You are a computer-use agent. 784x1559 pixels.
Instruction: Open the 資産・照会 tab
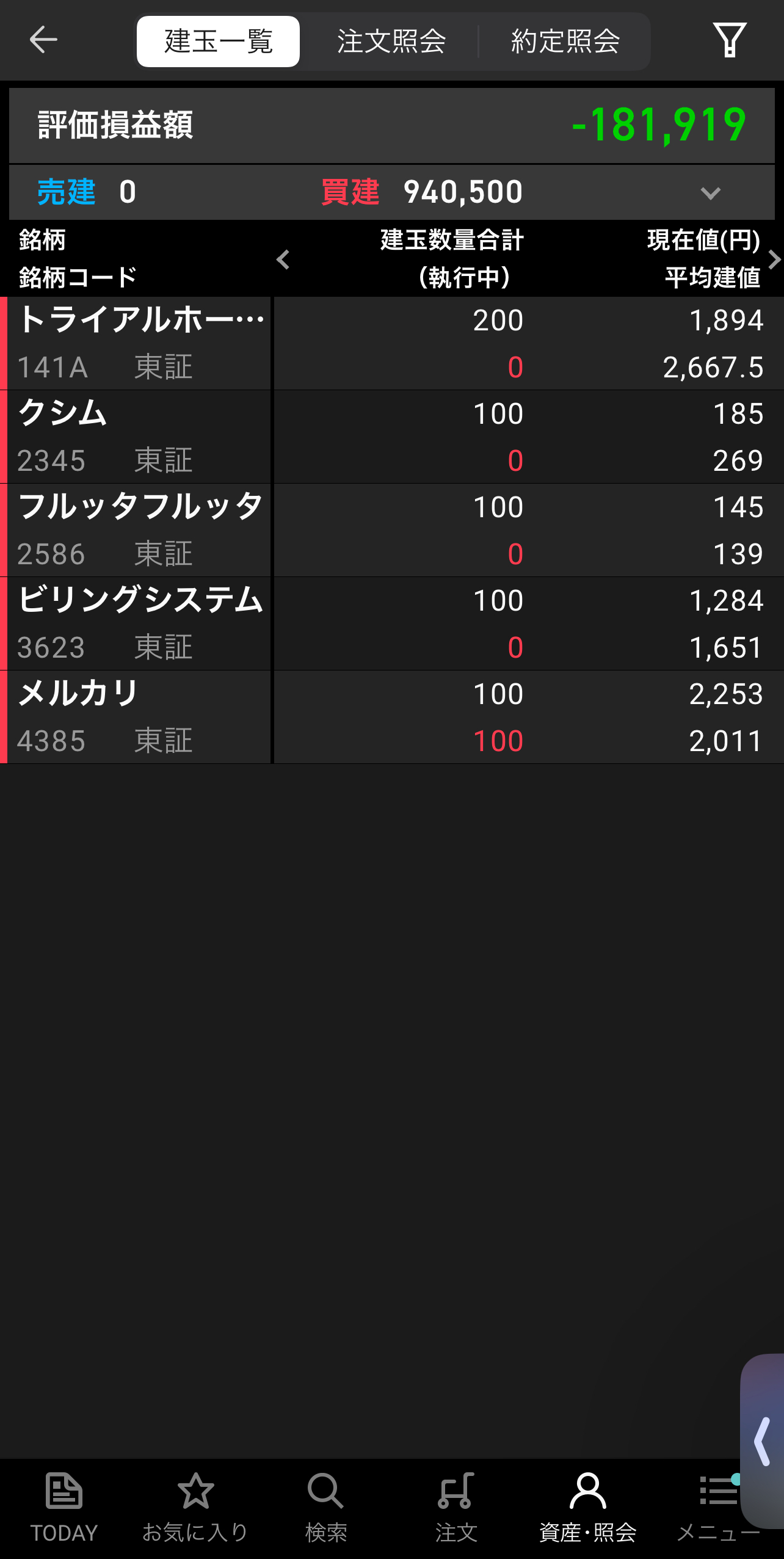(587, 1506)
